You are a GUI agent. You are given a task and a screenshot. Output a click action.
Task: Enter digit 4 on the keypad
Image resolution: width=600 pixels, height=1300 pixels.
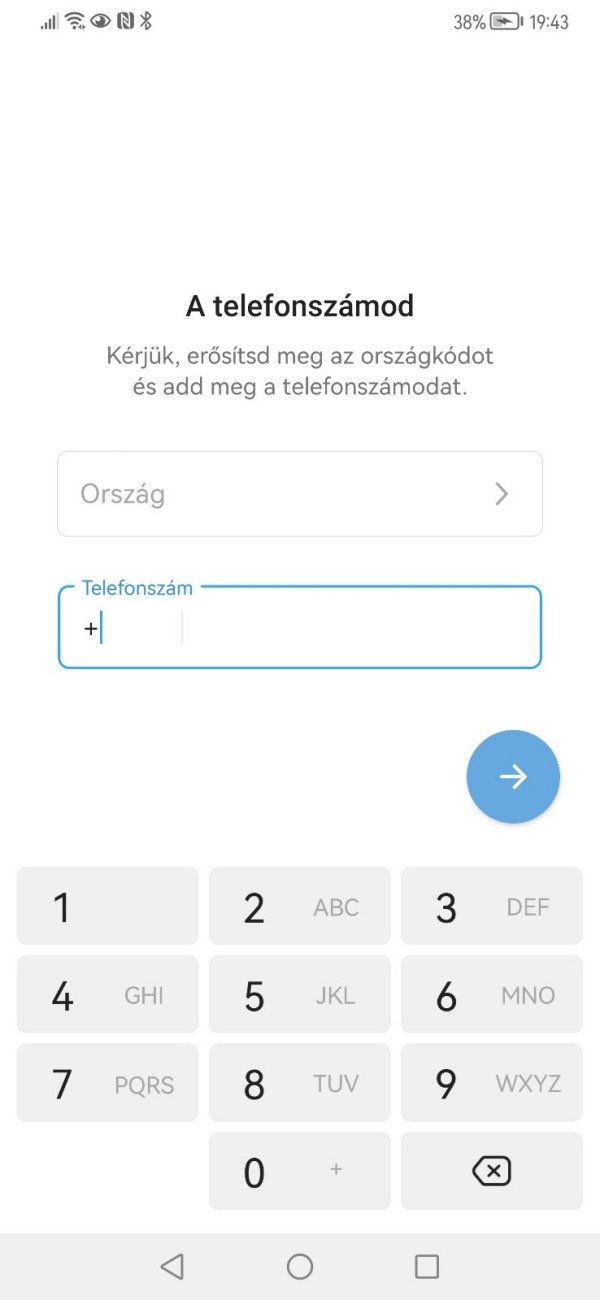(108, 994)
